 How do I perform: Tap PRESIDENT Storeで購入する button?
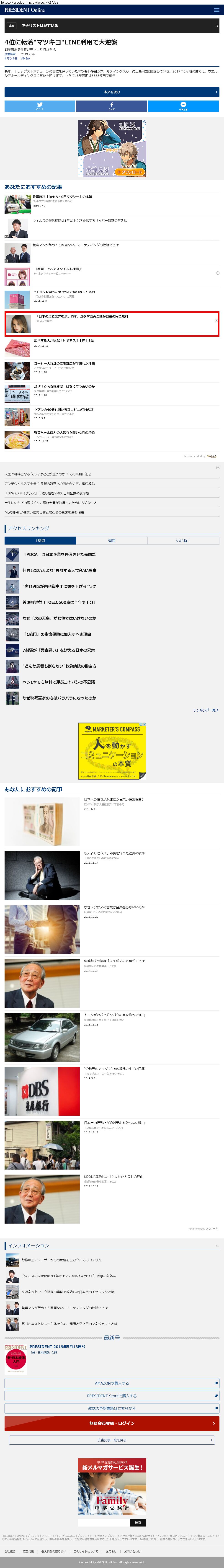(x=112, y=1396)
